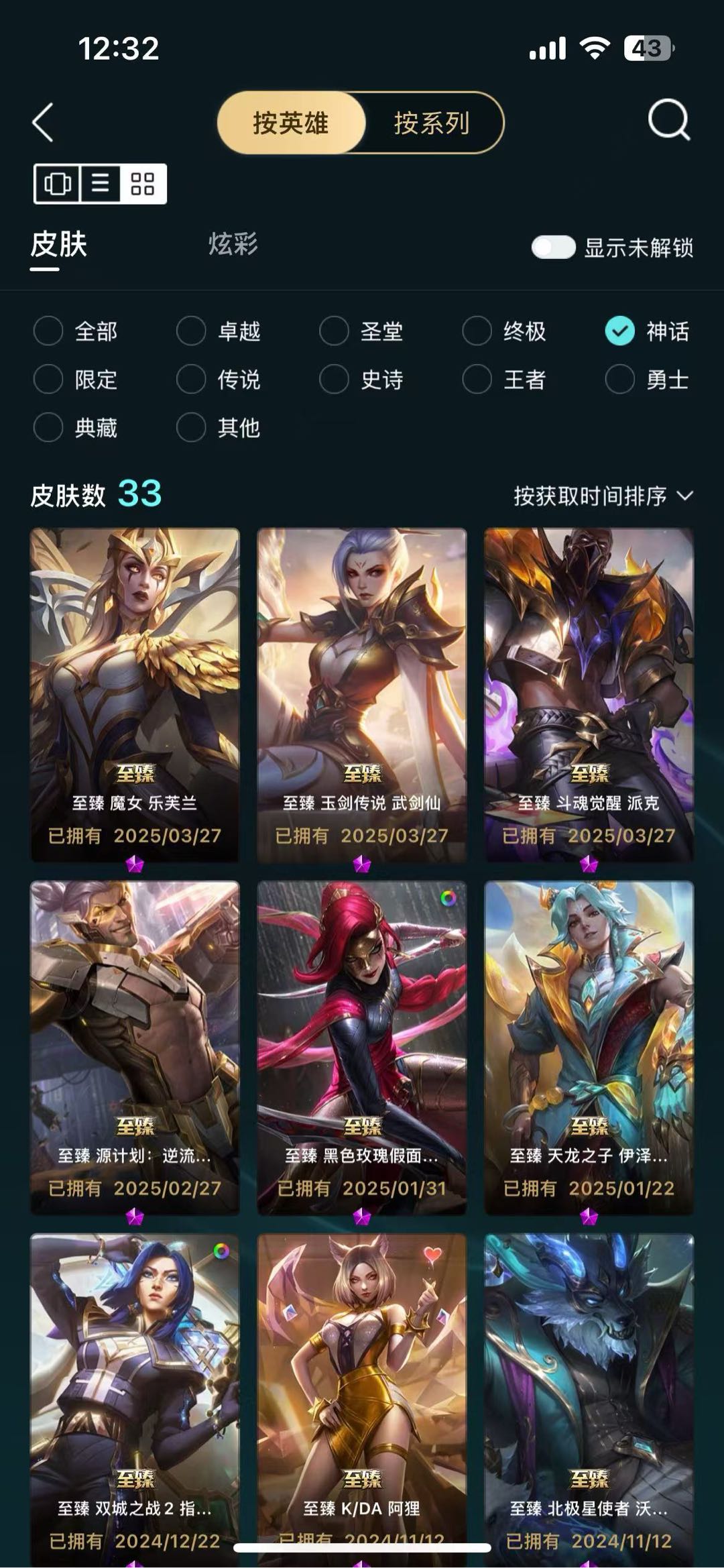The height and width of the screenshot is (1568, 724).
Task: Open the 至臻 玉剑传说 武剑仙 skin card
Action: (362, 695)
